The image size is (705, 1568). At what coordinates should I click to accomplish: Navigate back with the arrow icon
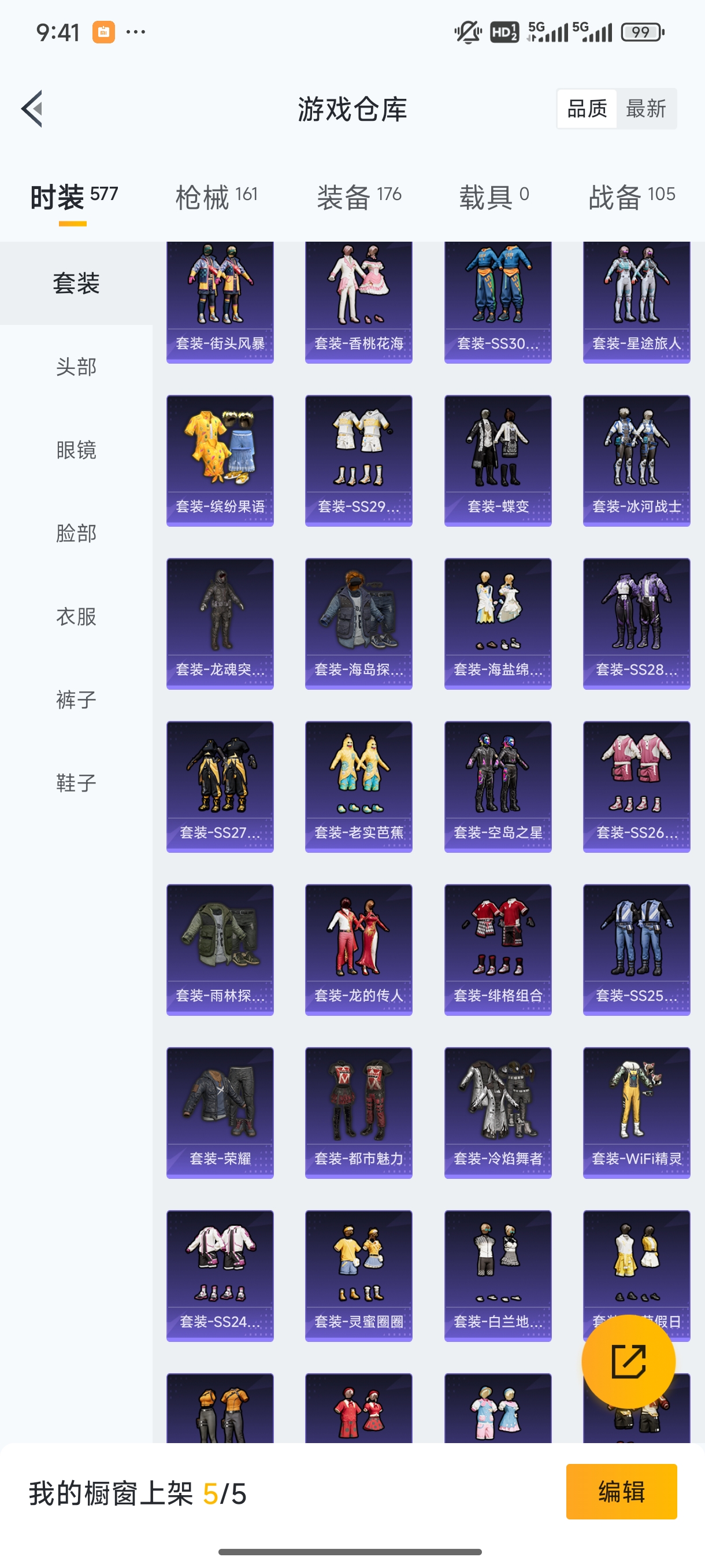point(31,108)
